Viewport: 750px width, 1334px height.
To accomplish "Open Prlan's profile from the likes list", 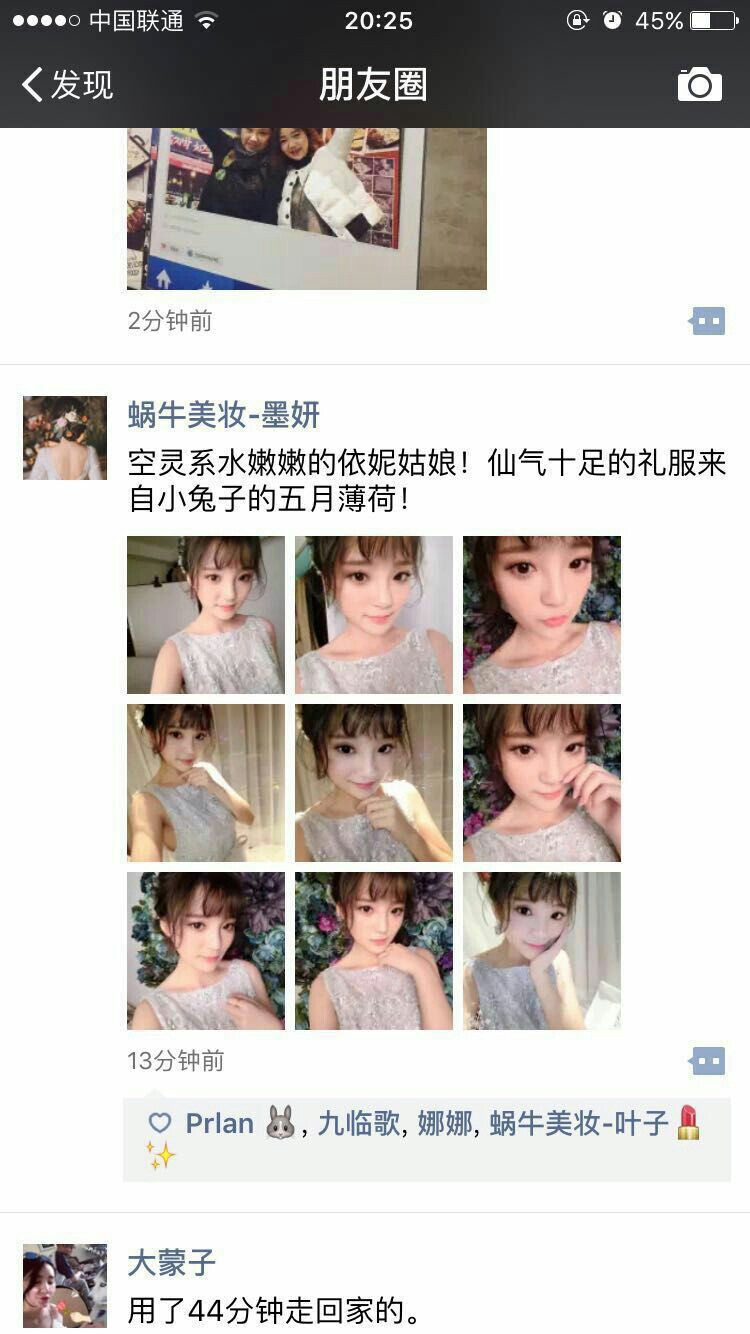I will point(220,1124).
